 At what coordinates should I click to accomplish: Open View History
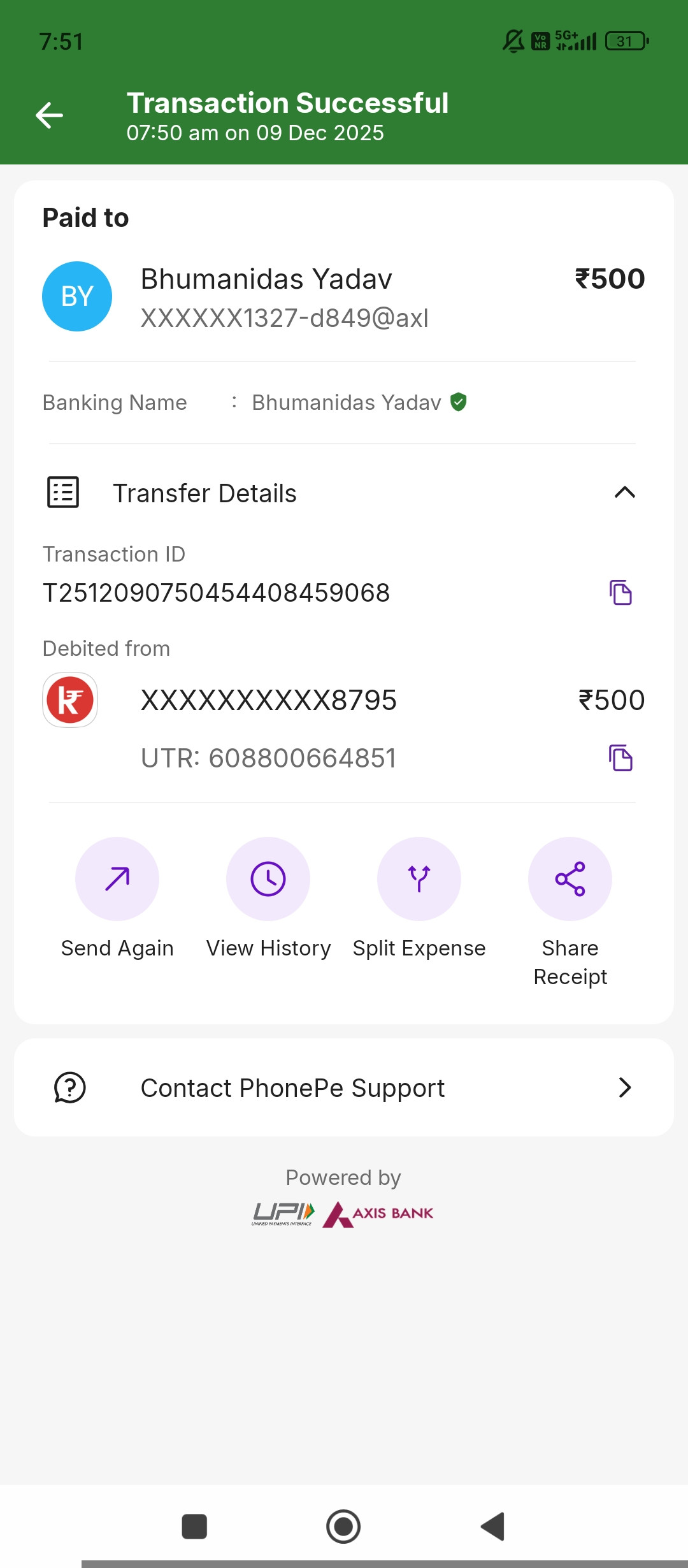point(268,879)
